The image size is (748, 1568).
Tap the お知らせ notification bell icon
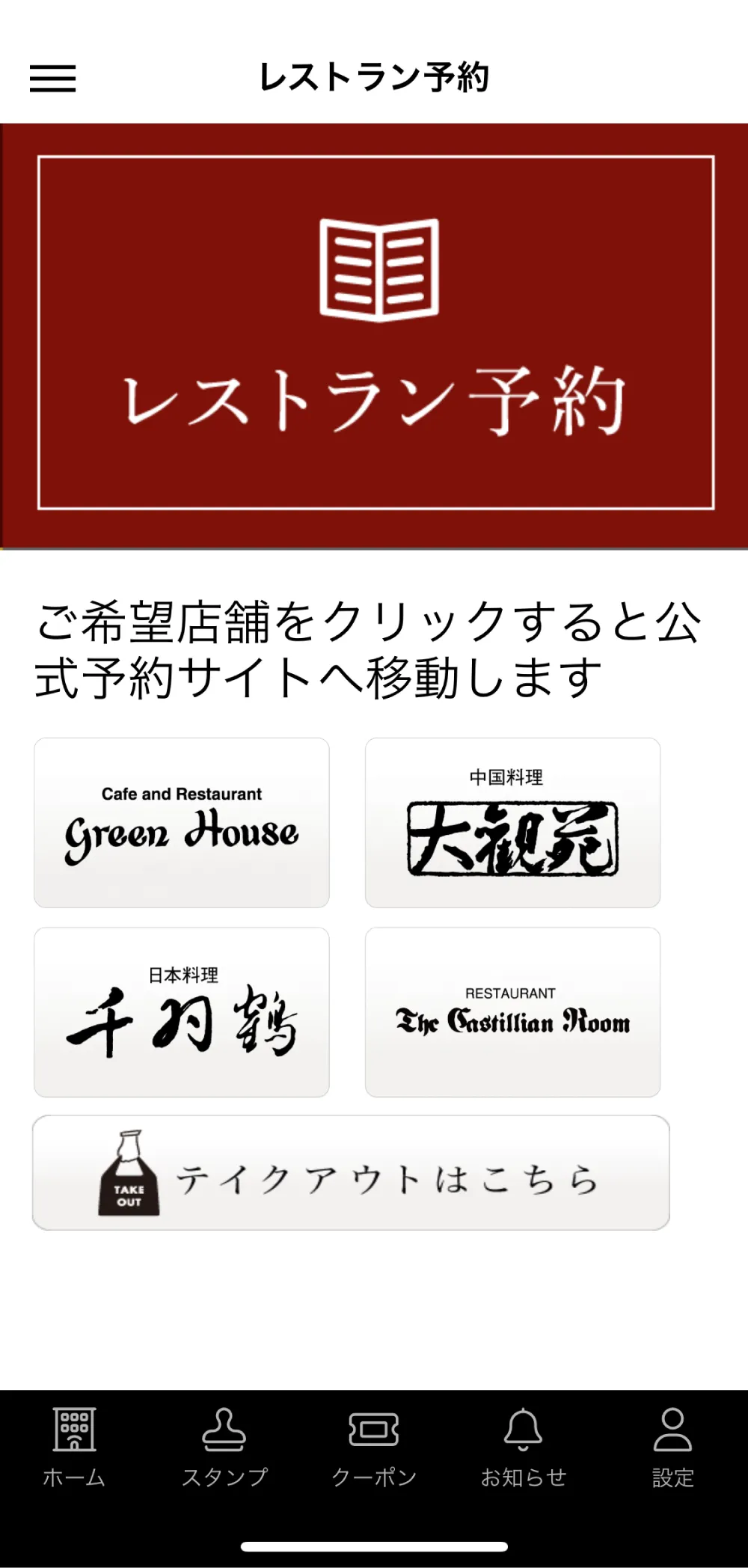[524, 1431]
